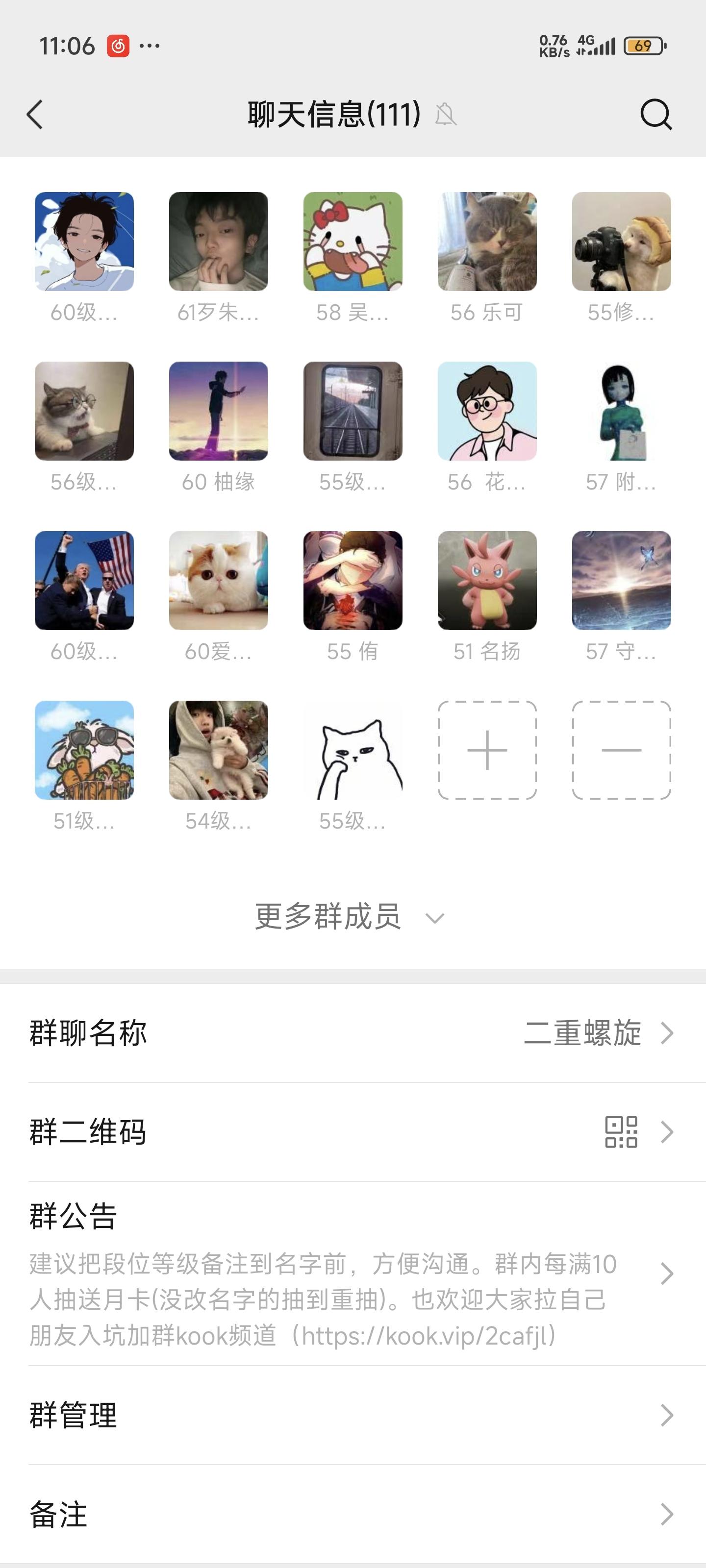706x1568 pixels.
Task: Open member 56 乐可's profile
Action: coord(487,242)
